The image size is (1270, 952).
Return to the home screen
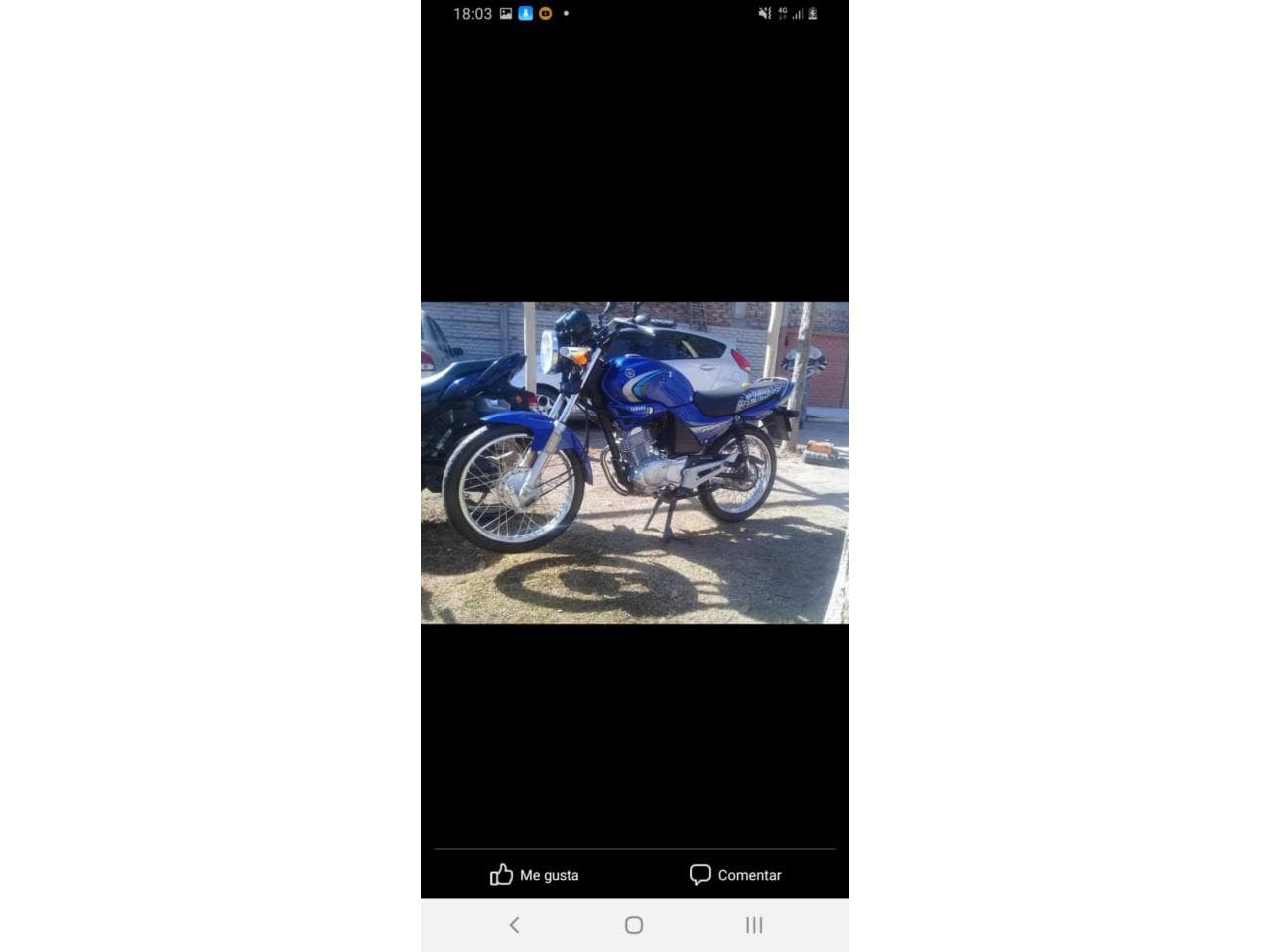pyautogui.click(x=634, y=925)
